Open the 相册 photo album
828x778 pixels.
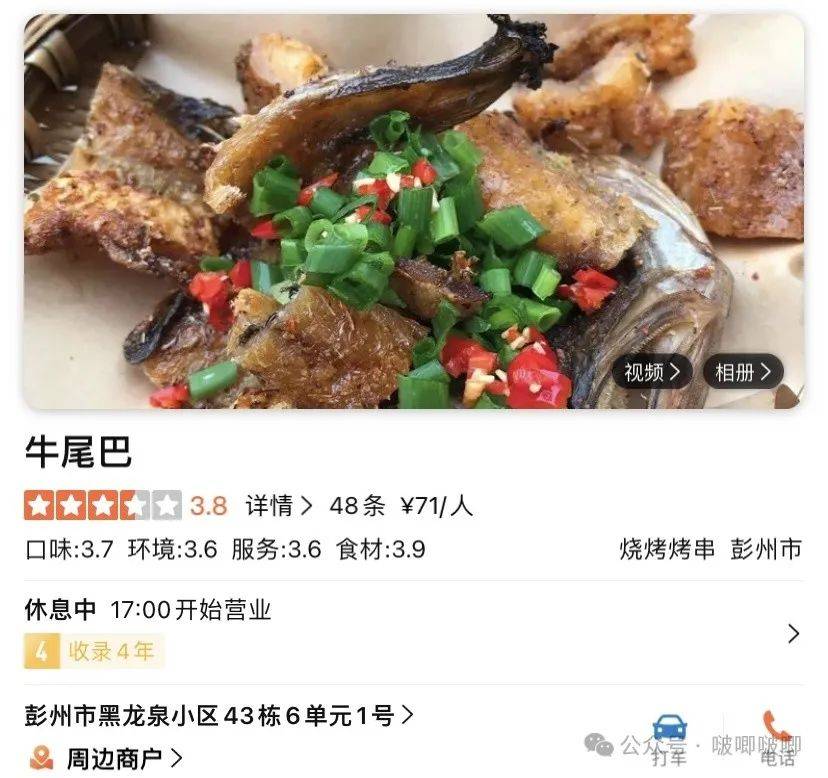[x=743, y=372]
